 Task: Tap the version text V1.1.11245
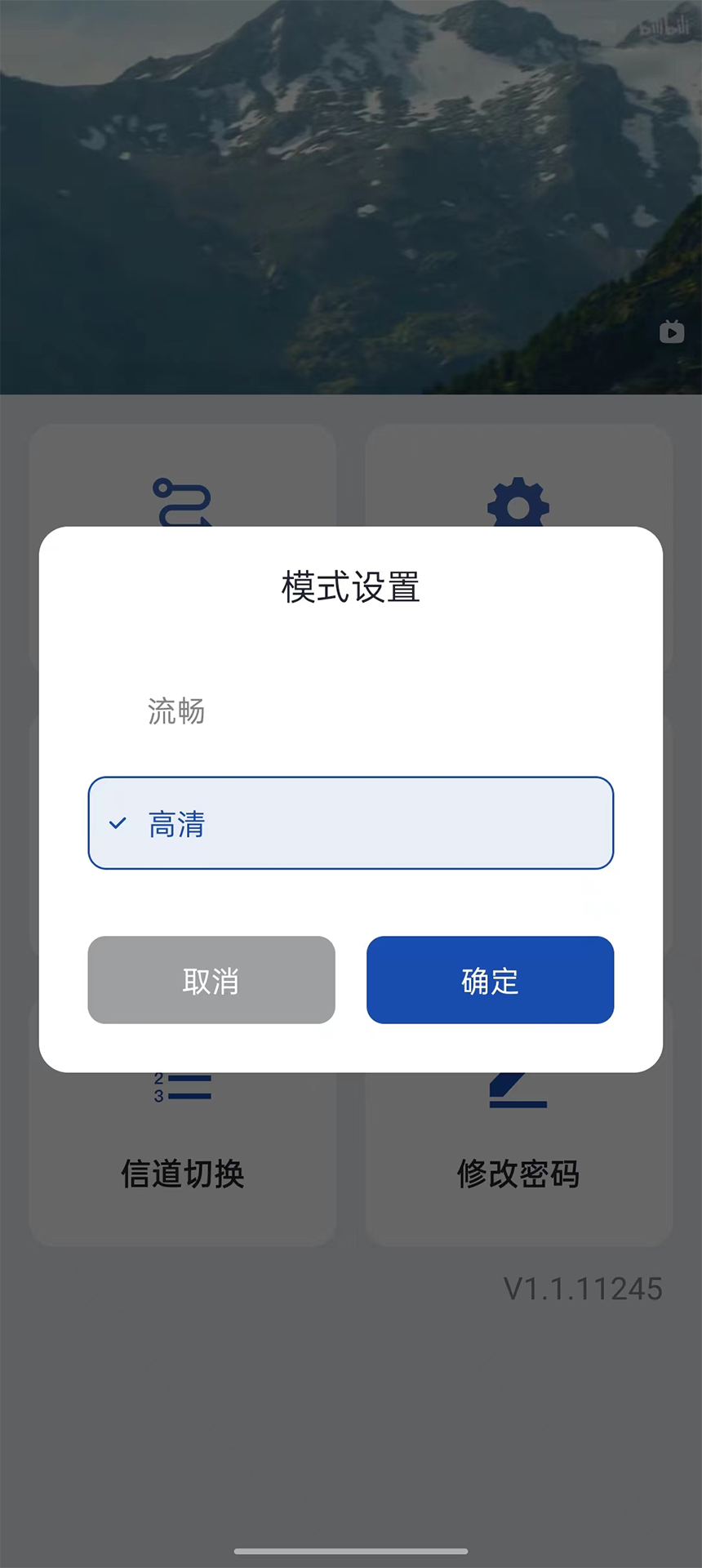584,1289
